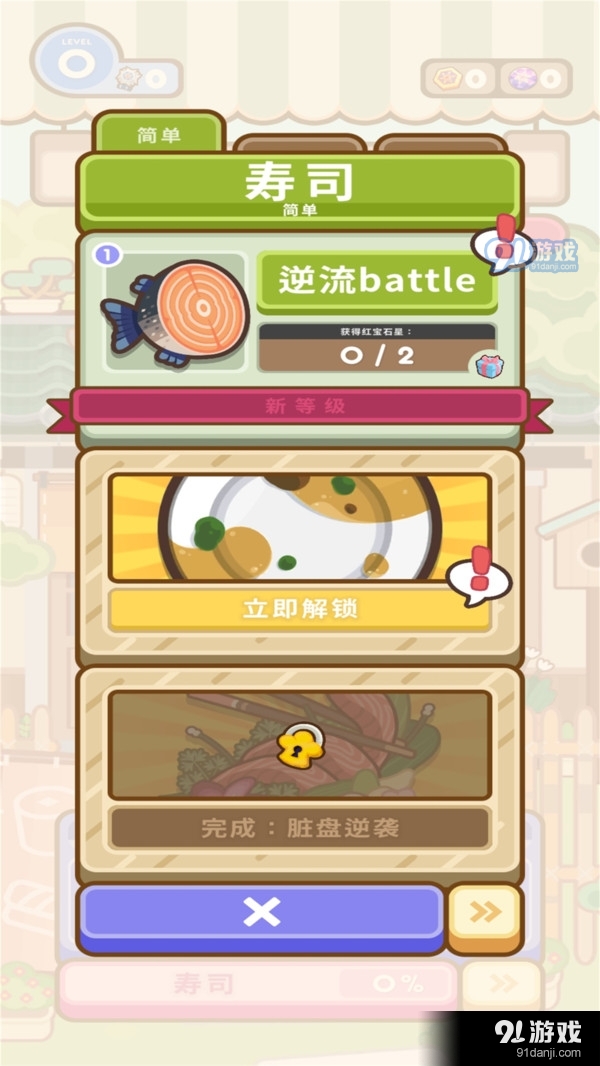Open the gift box reward icon
The image size is (600, 1066).
coord(489,366)
